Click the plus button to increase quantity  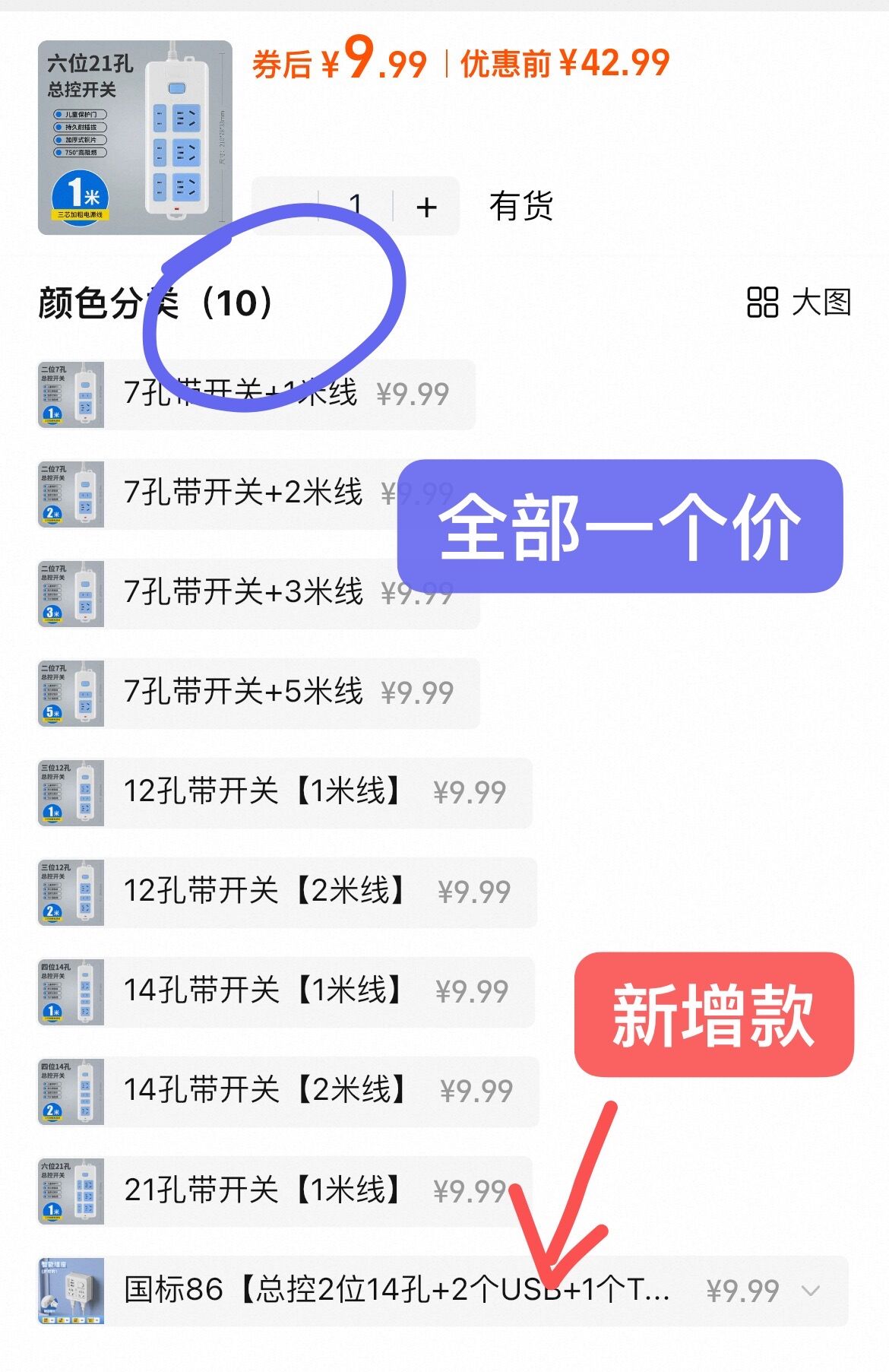click(427, 206)
